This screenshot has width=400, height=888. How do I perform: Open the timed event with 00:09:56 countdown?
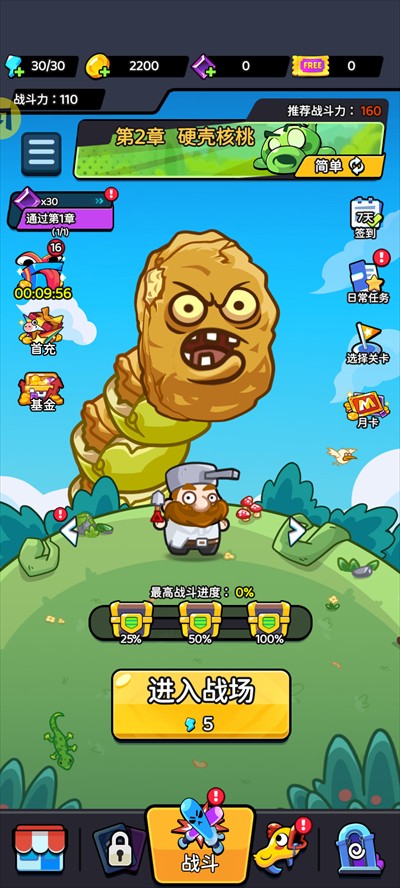click(x=42, y=272)
